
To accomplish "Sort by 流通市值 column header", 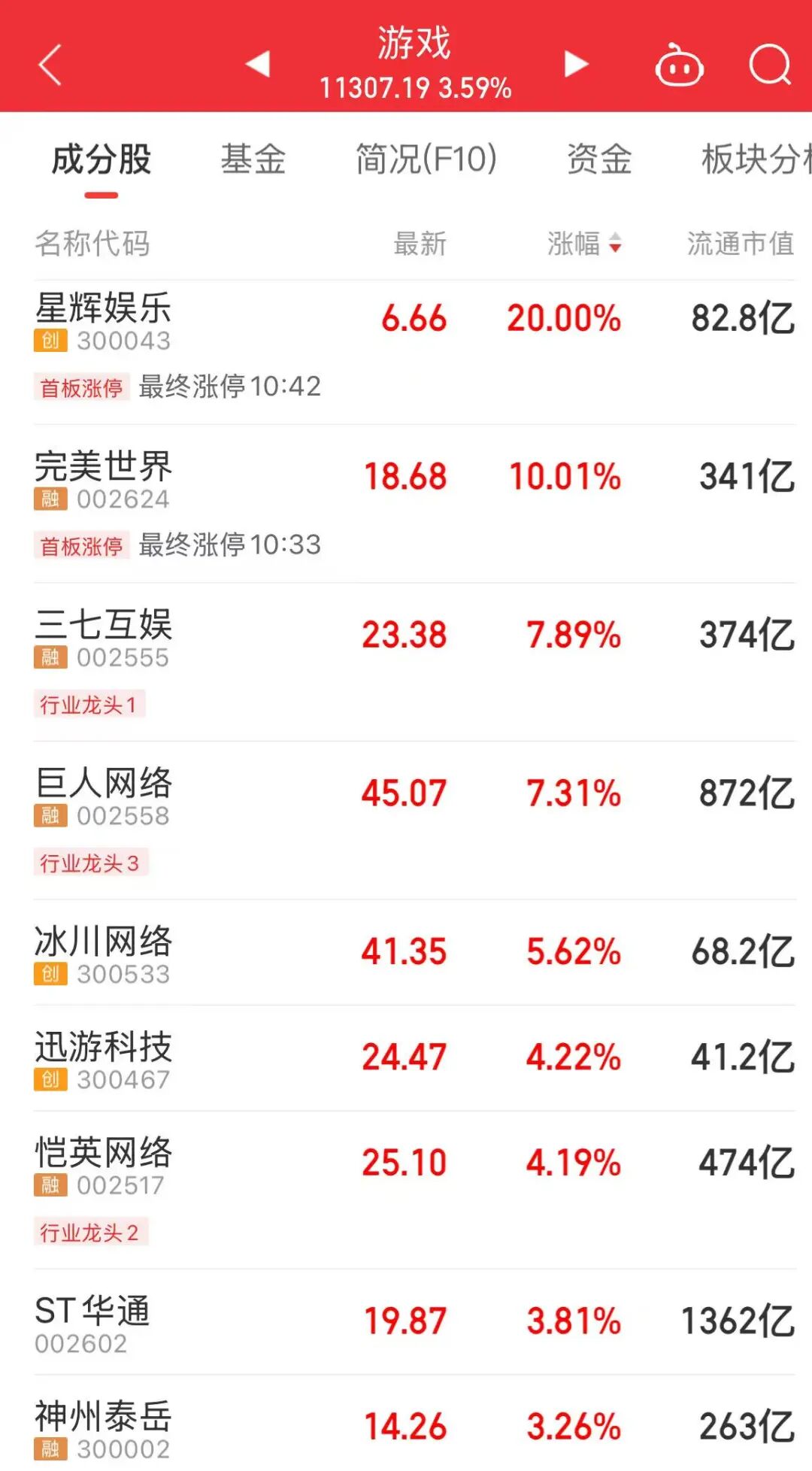I will pyautogui.click(x=741, y=244).
